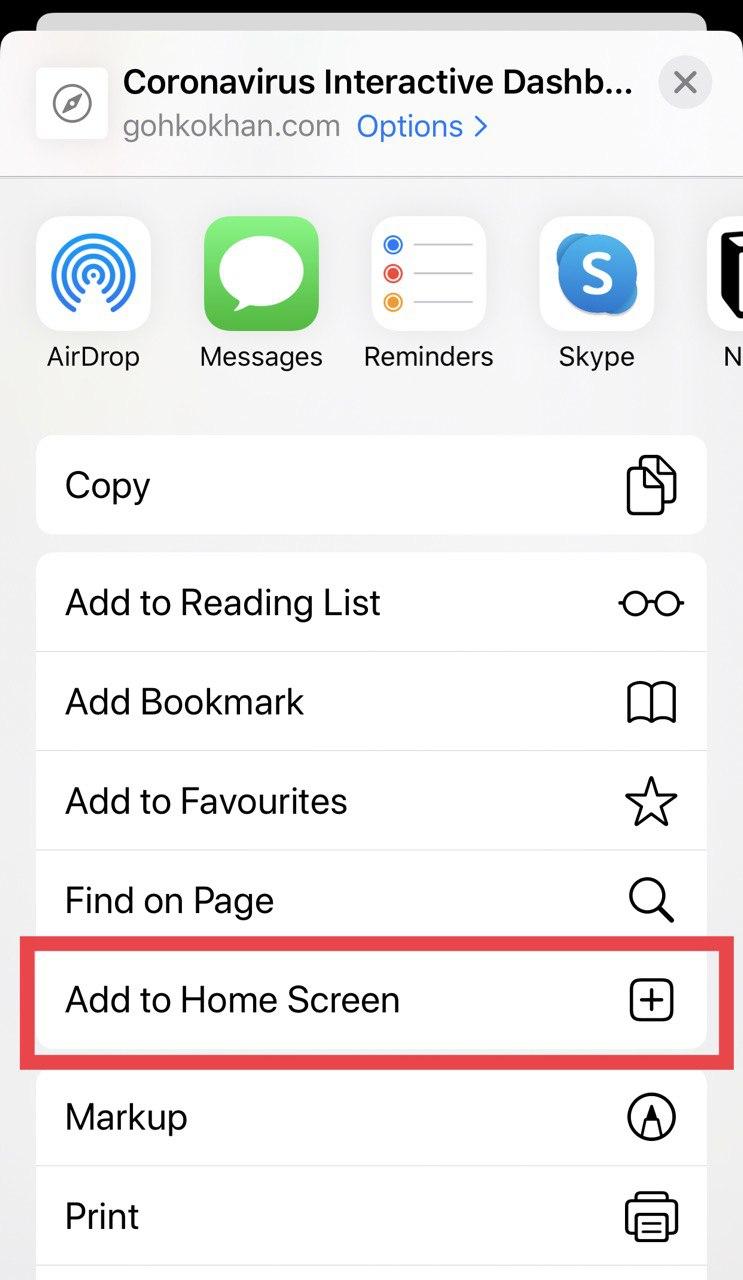Open Options for the shared link
The width and height of the screenshot is (743, 1280).
tap(410, 126)
